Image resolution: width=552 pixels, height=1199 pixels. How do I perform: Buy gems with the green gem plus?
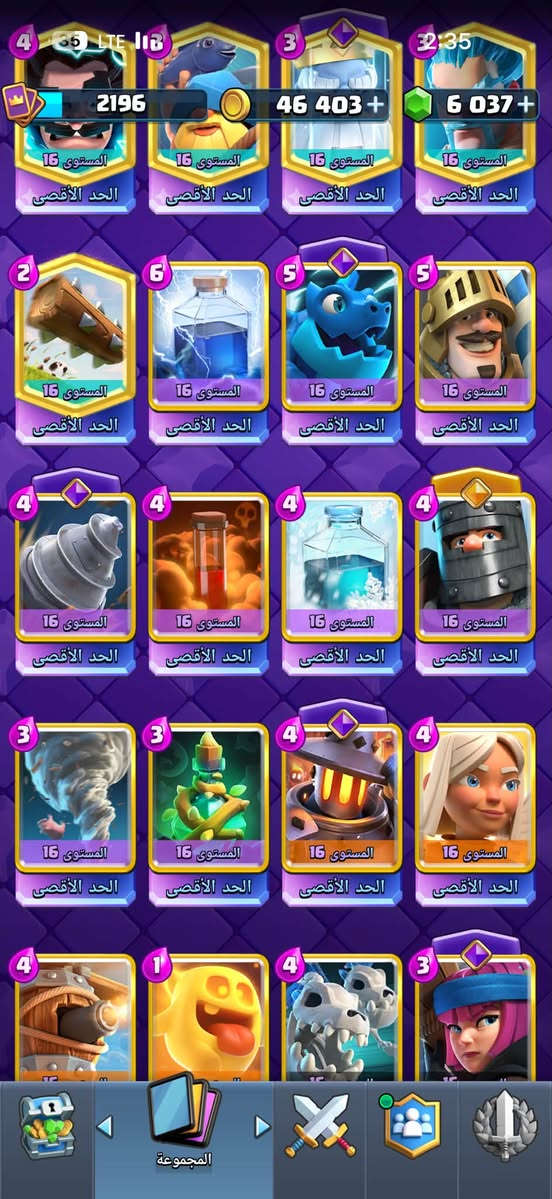(525, 105)
